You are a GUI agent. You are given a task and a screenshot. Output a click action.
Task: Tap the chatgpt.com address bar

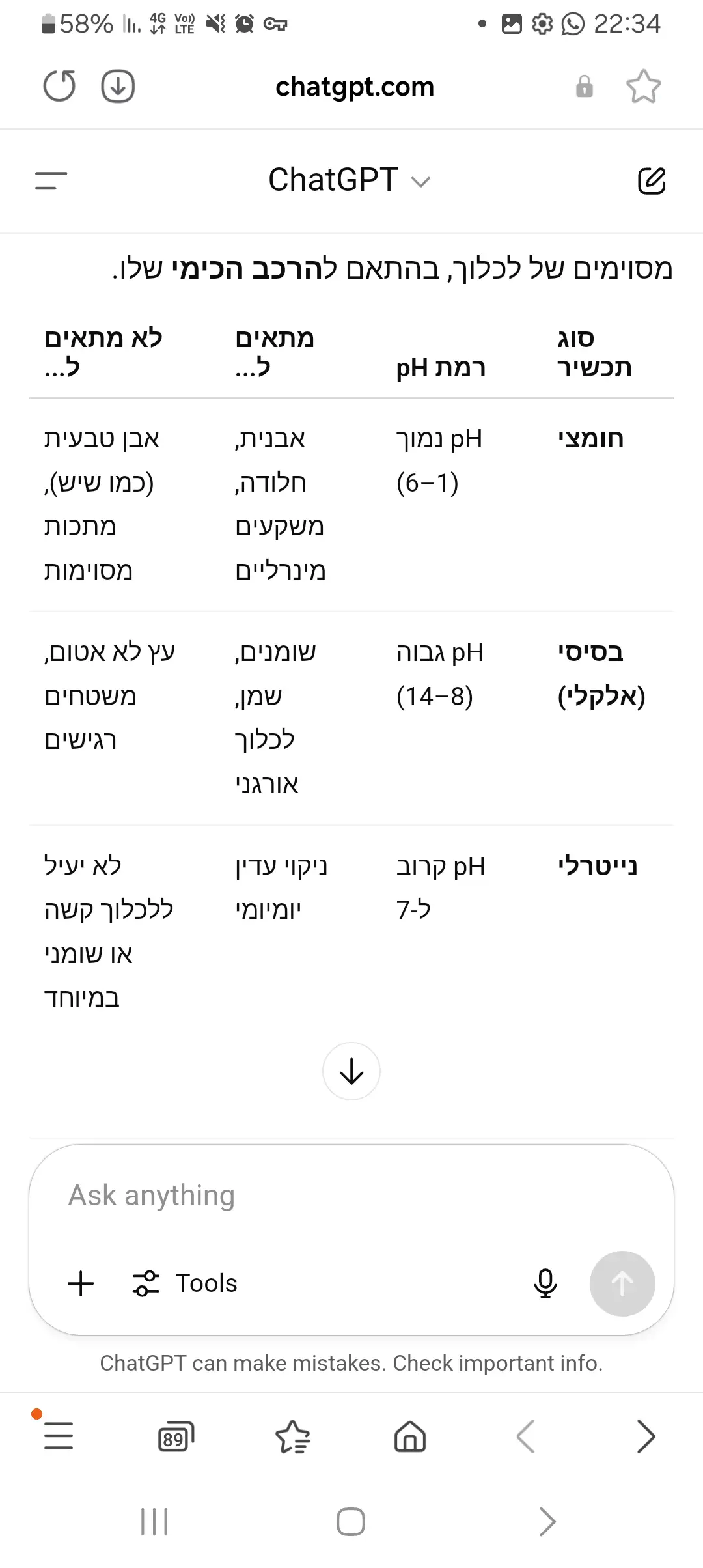(354, 87)
